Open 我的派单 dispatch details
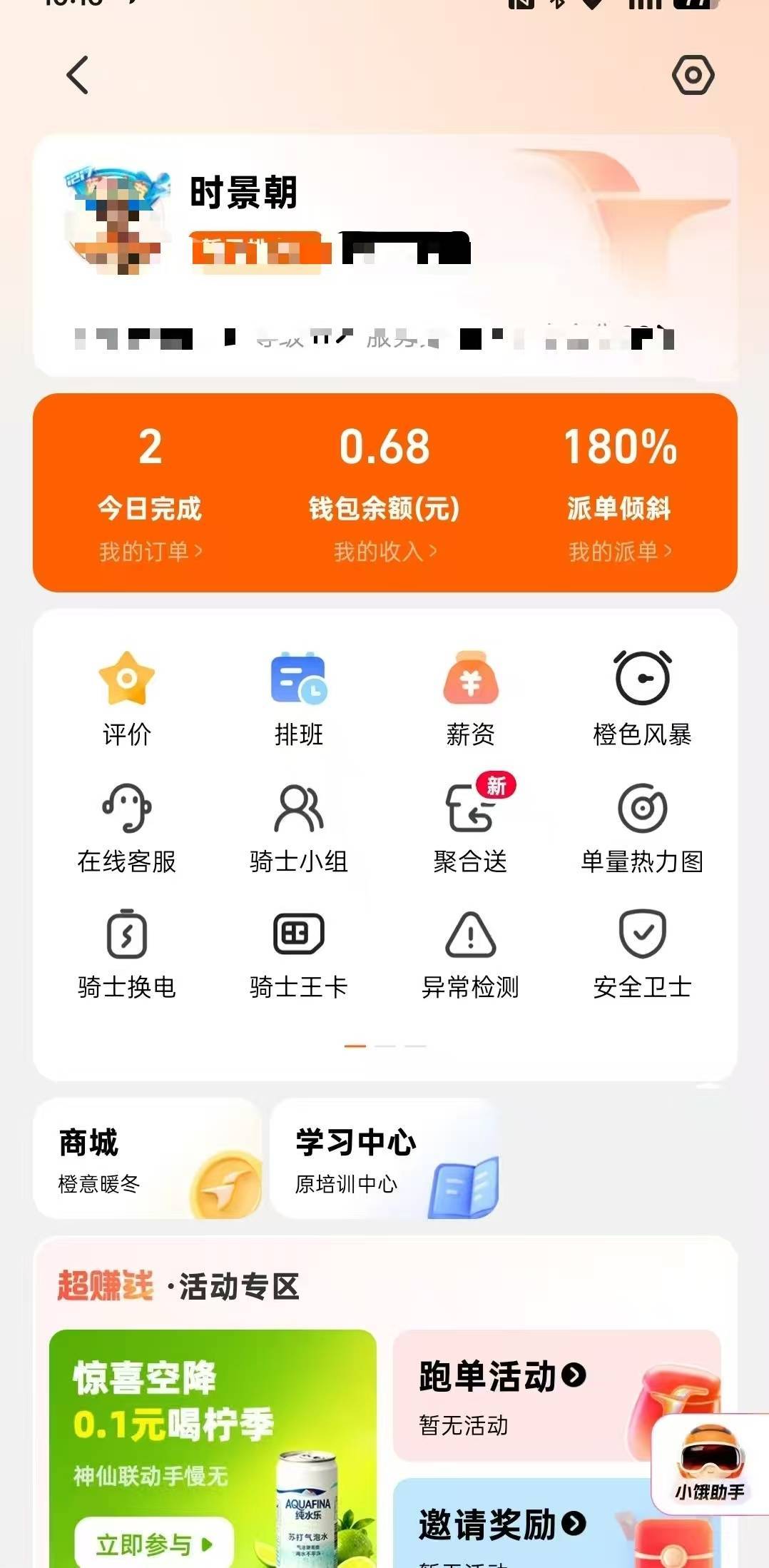The height and width of the screenshot is (1568, 769). (x=620, y=551)
